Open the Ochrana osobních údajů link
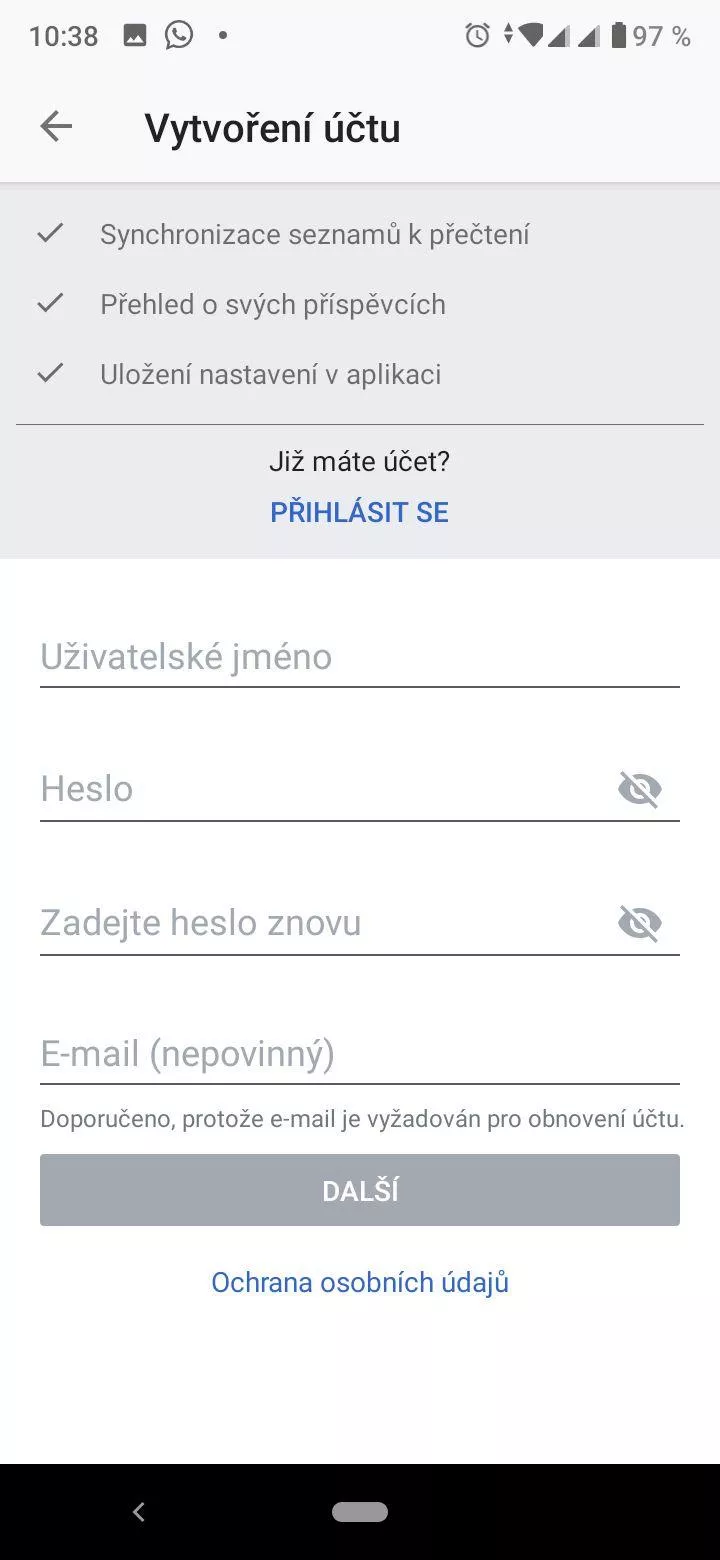 [360, 1282]
